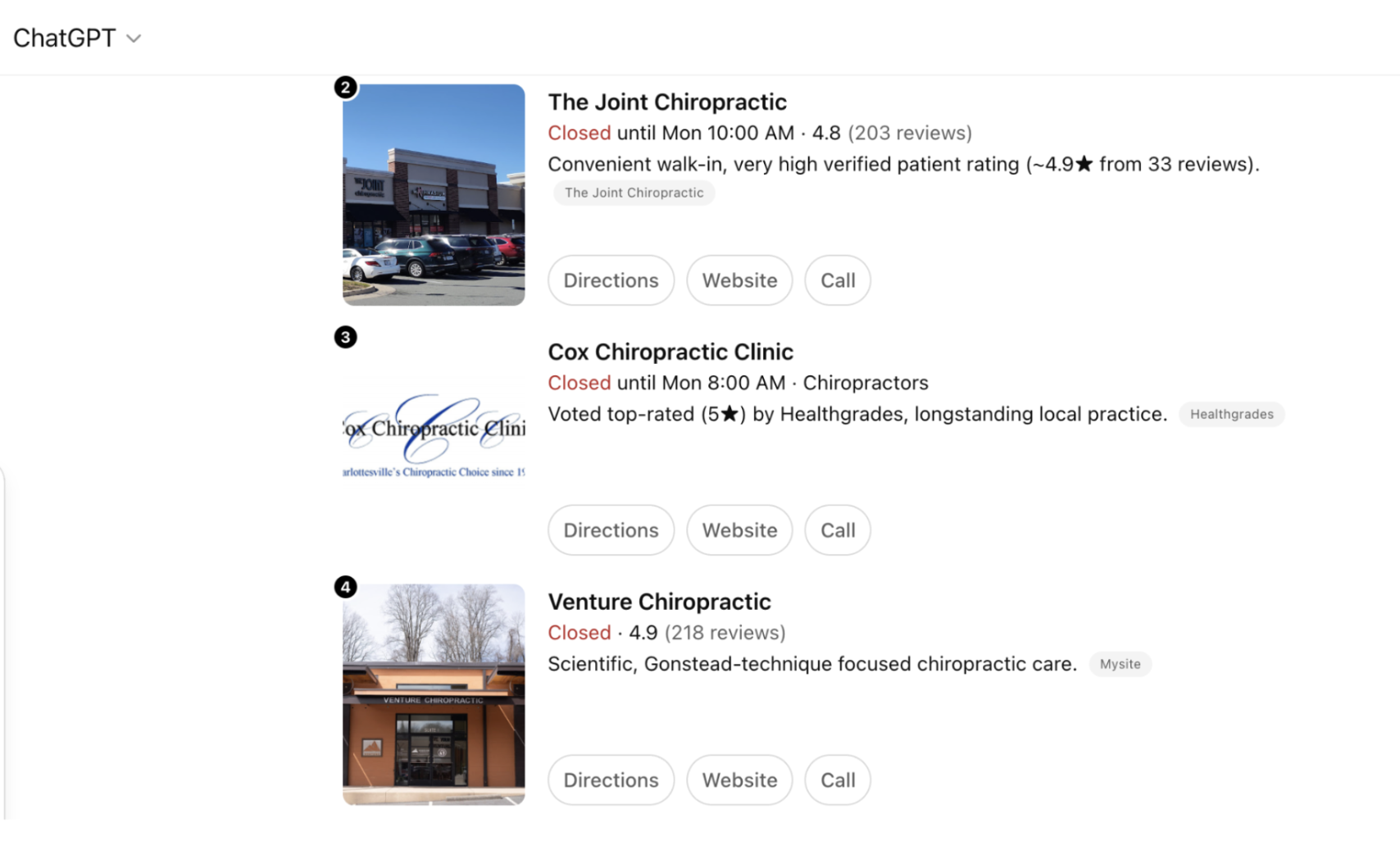Get directions to Venture Chiropractic
Image resolution: width=1400 pixels, height=841 pixels.
(611, 780)
